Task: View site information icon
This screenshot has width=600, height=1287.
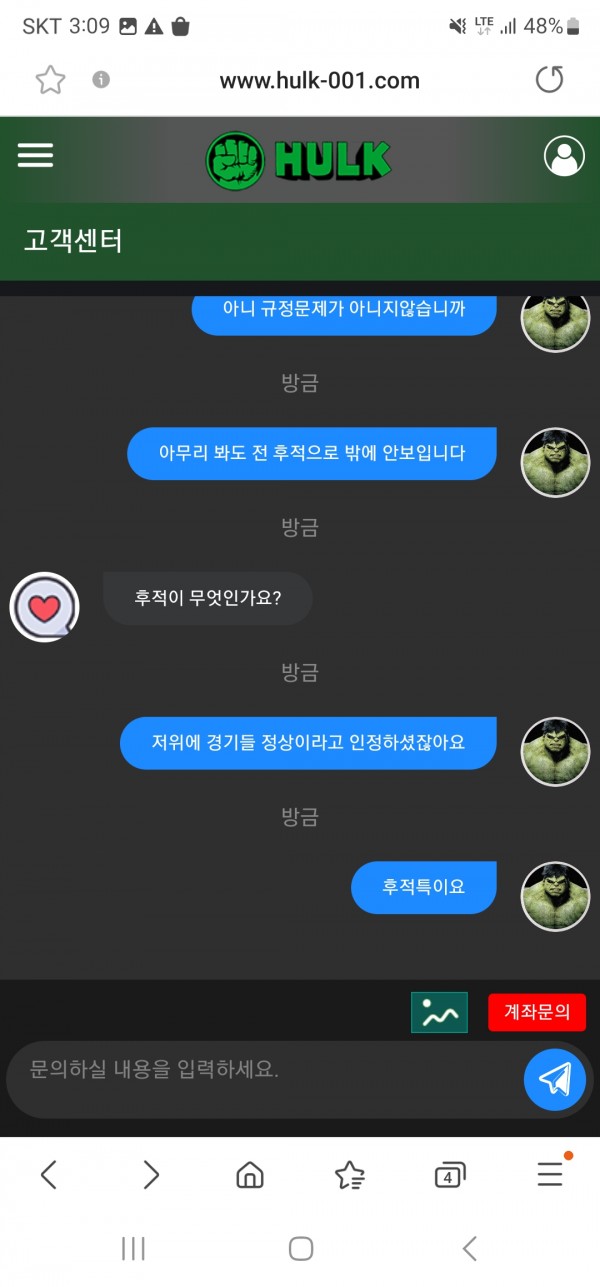Action: point(101,80)
